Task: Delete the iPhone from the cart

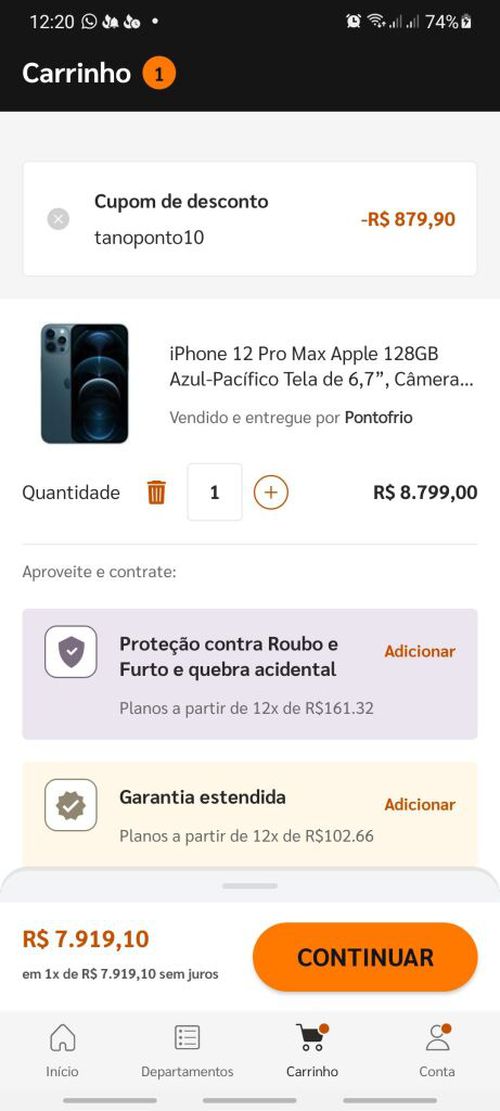Action: pos(156,492)
